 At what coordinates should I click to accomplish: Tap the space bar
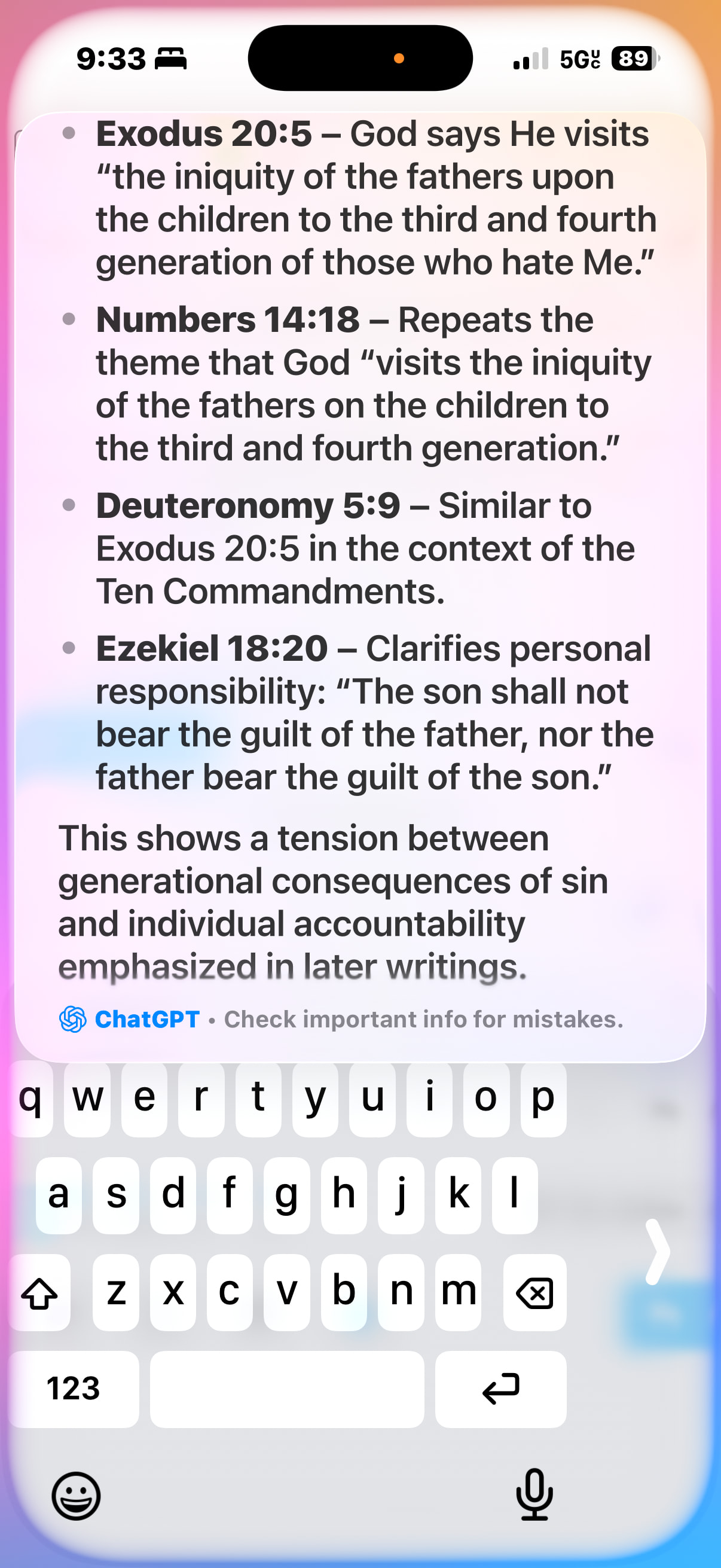click(x=286, y=1389)
